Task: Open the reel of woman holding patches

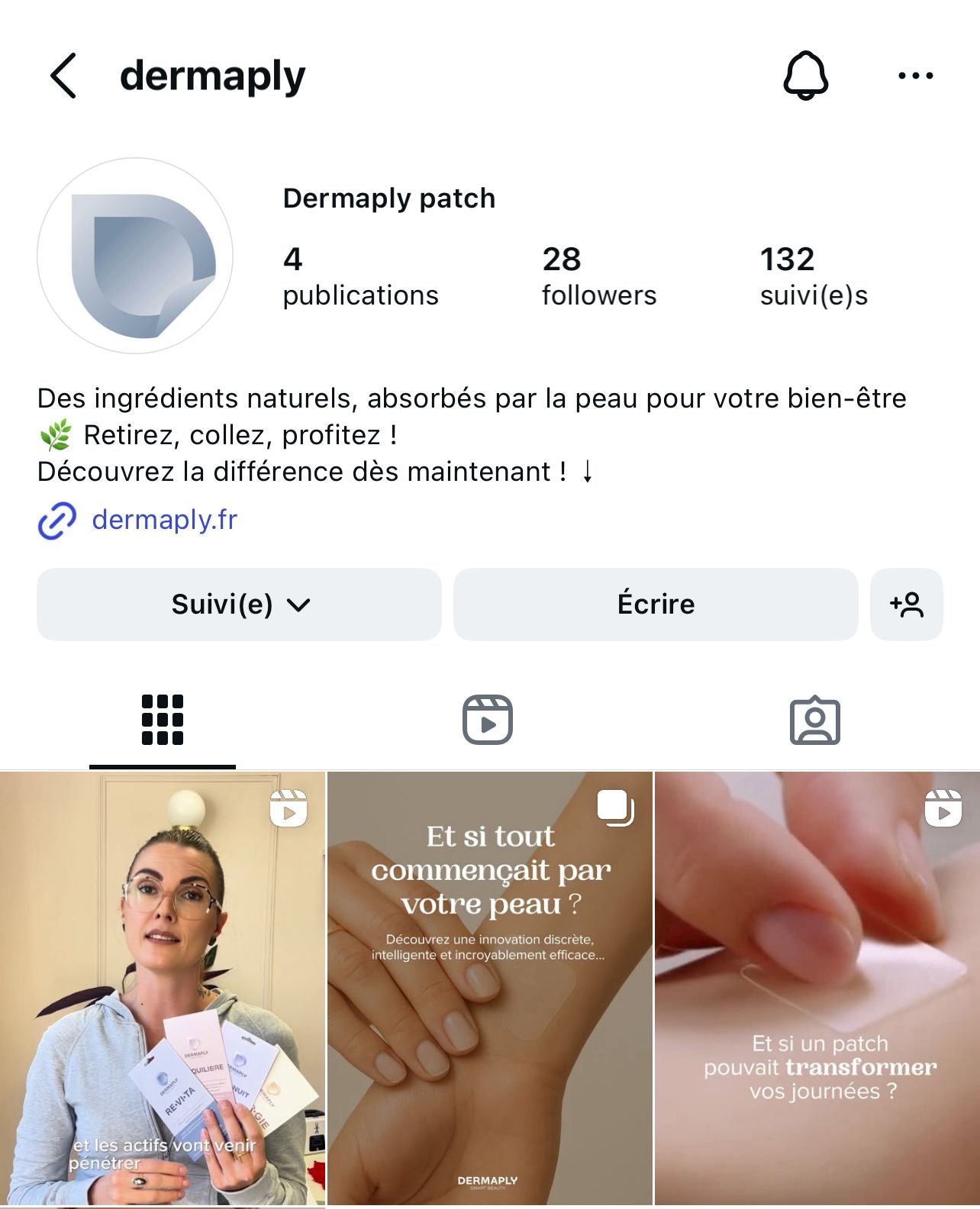Action: [x=163, y=988]
